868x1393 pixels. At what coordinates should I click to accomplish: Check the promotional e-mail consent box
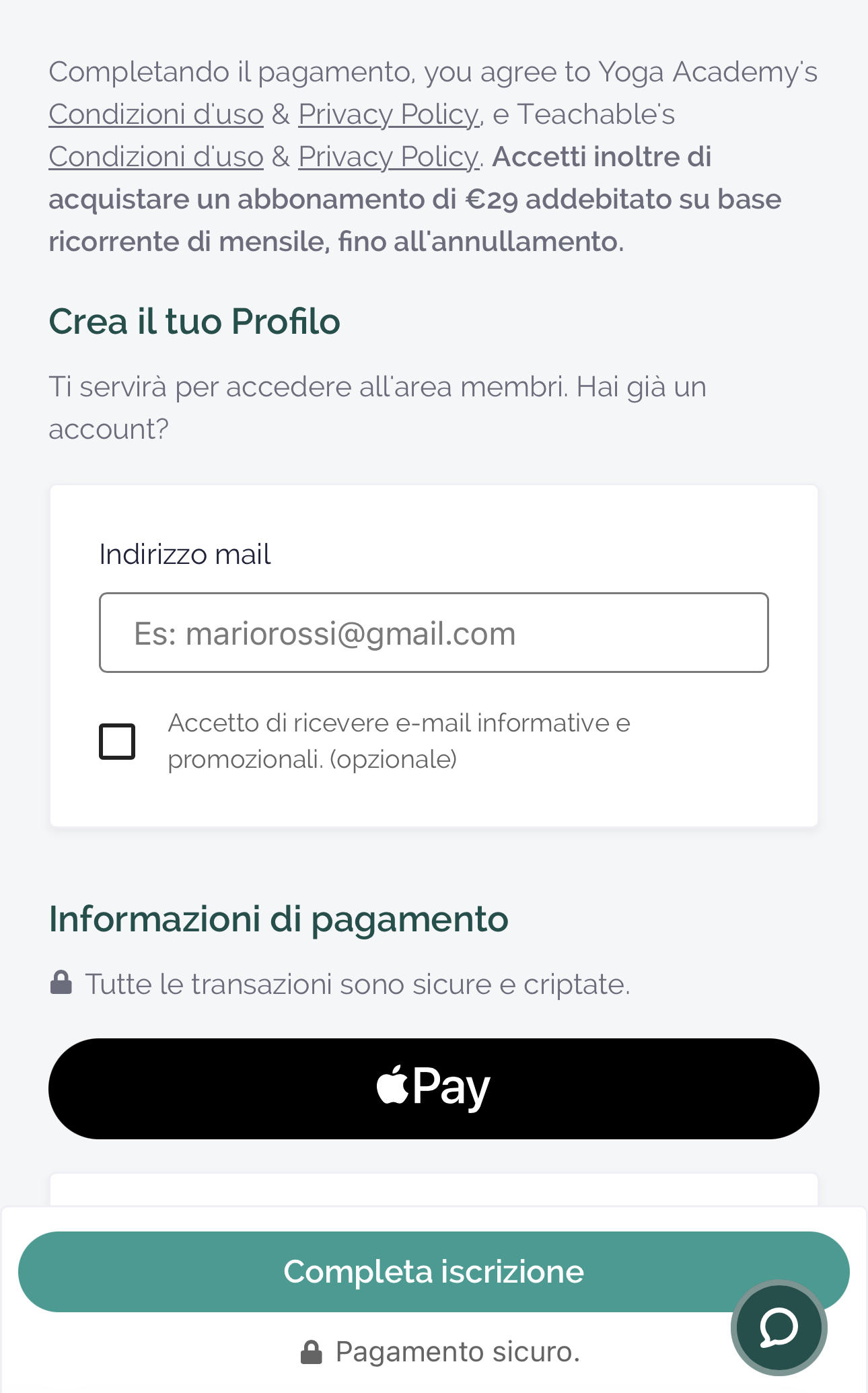tap(117, 741)
